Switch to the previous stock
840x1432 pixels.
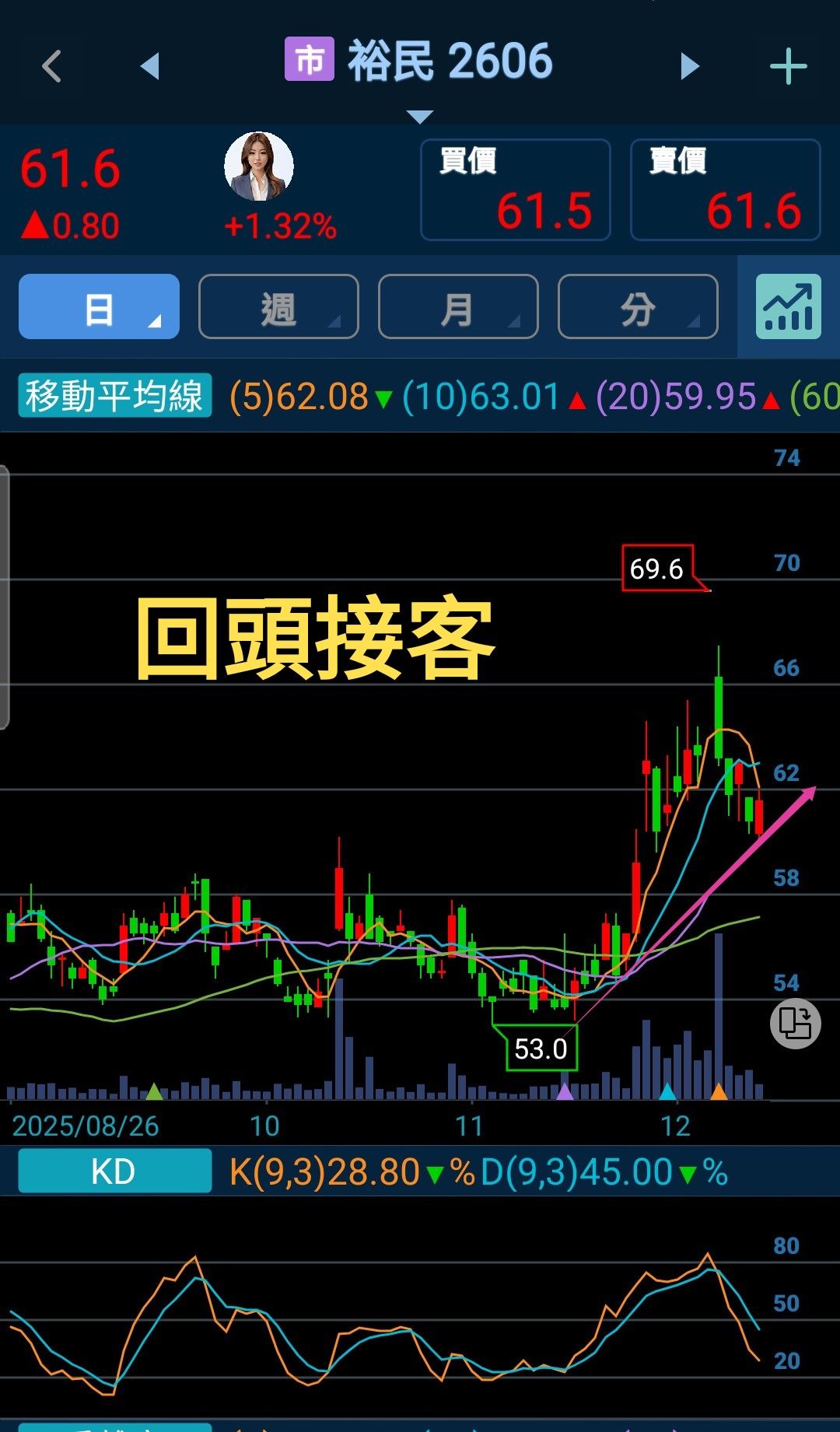point(149,66)
